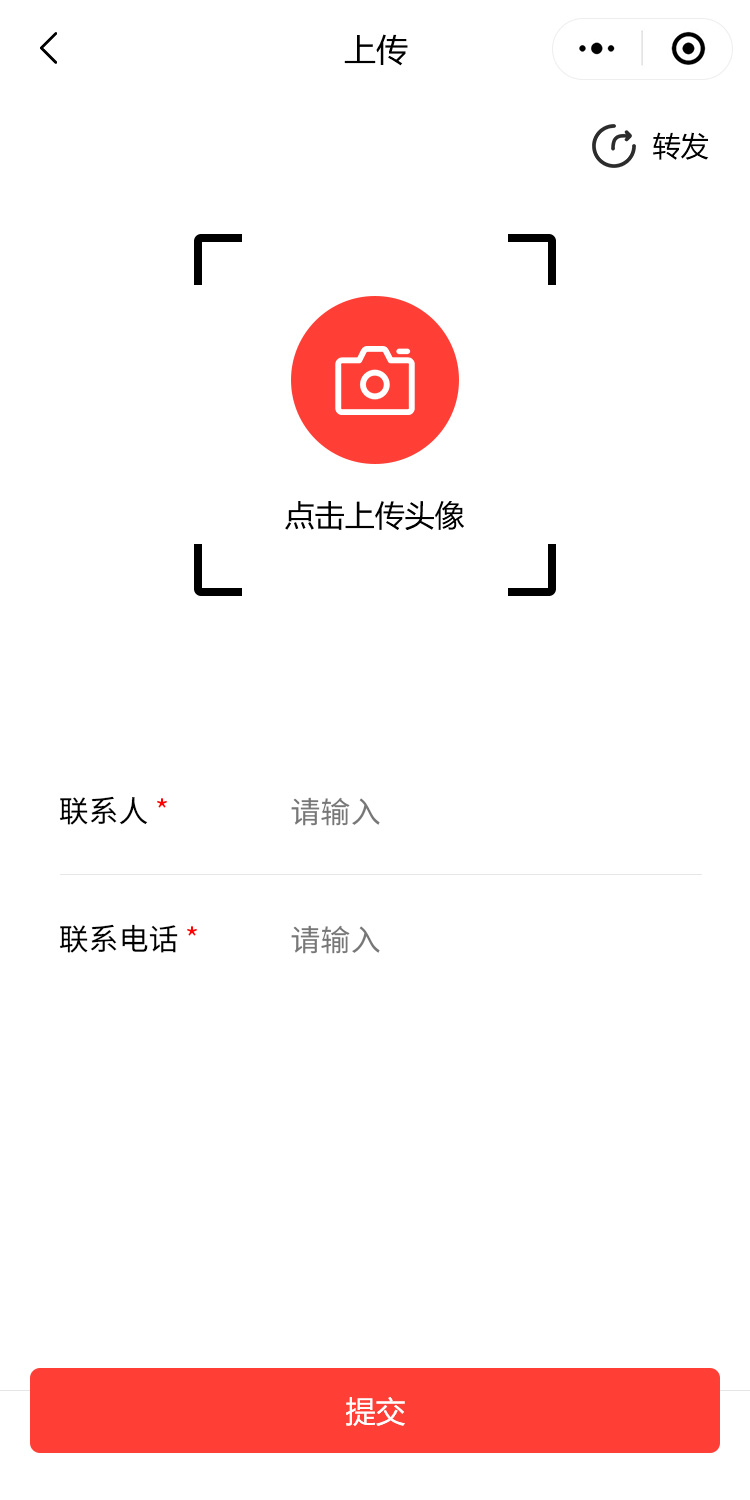Focus the 联系人 input field
The height and width of the screenshot is (1500, 750).
coord(490,812)
